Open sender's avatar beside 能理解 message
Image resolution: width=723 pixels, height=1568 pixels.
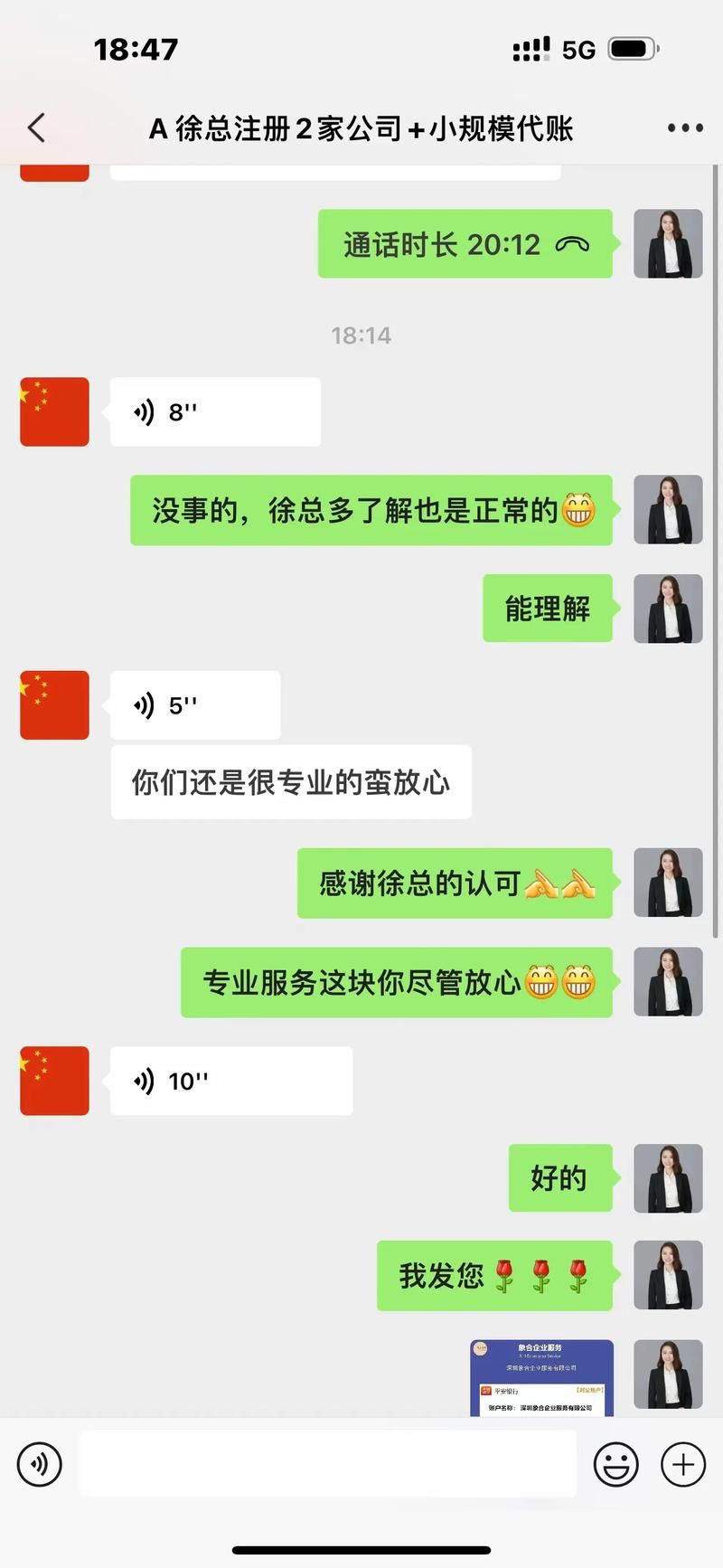[668, 609]
